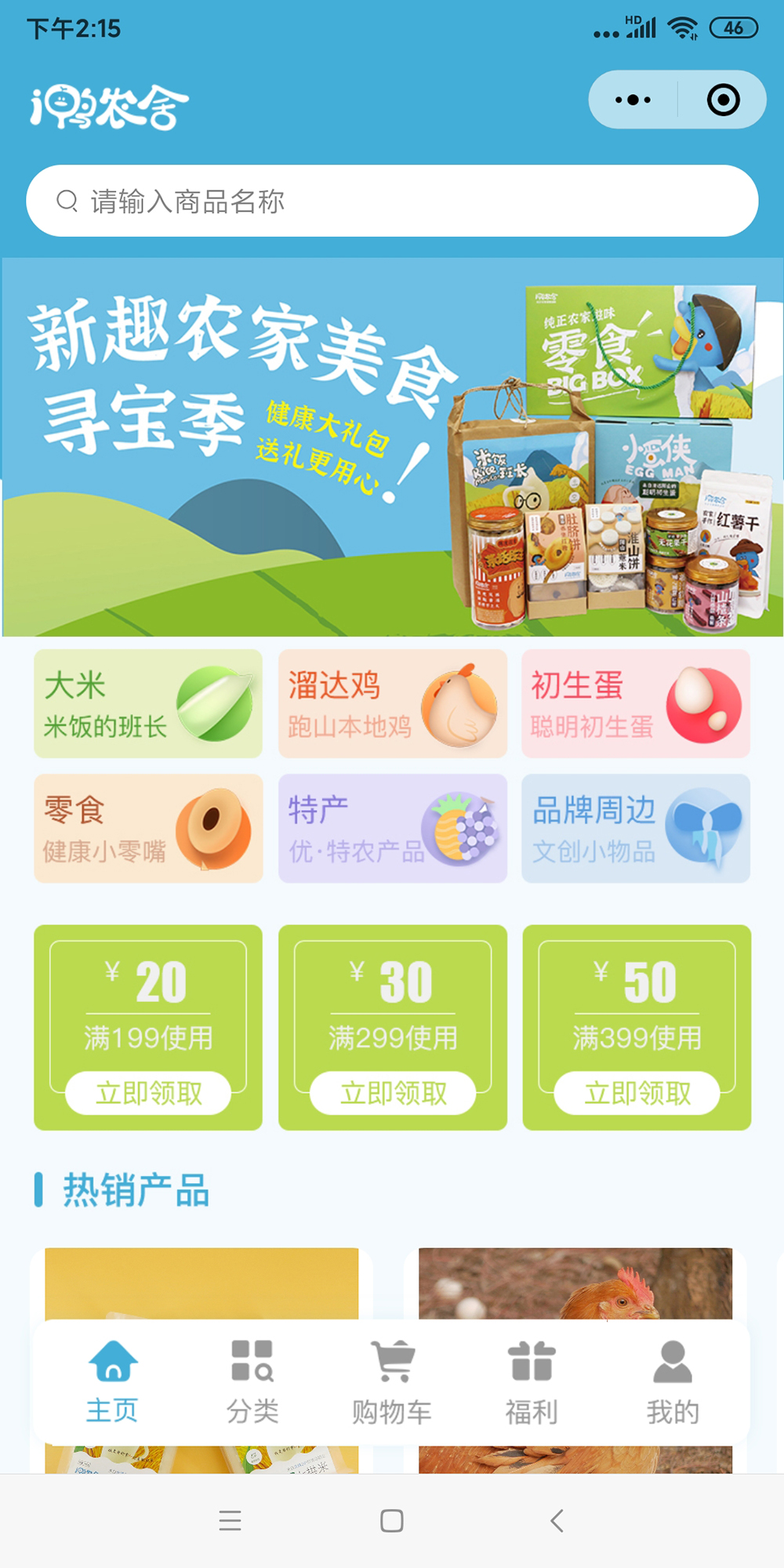784x1568 pixels.
Task: Switch to the 福利 tab
Action: pyautogui.click(x=532, y=1381)
